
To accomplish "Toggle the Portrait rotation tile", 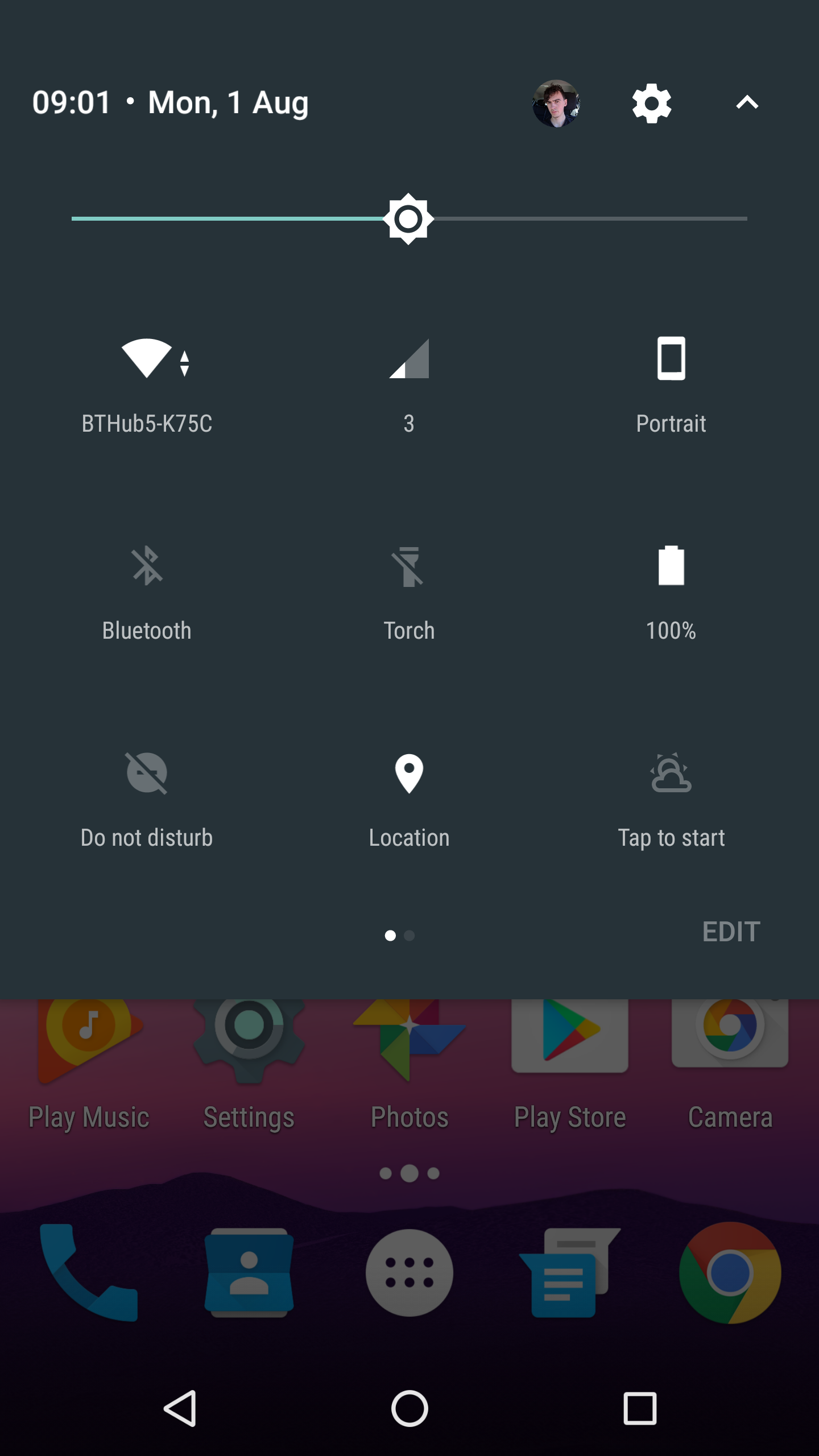I will (x=671, y=359).
